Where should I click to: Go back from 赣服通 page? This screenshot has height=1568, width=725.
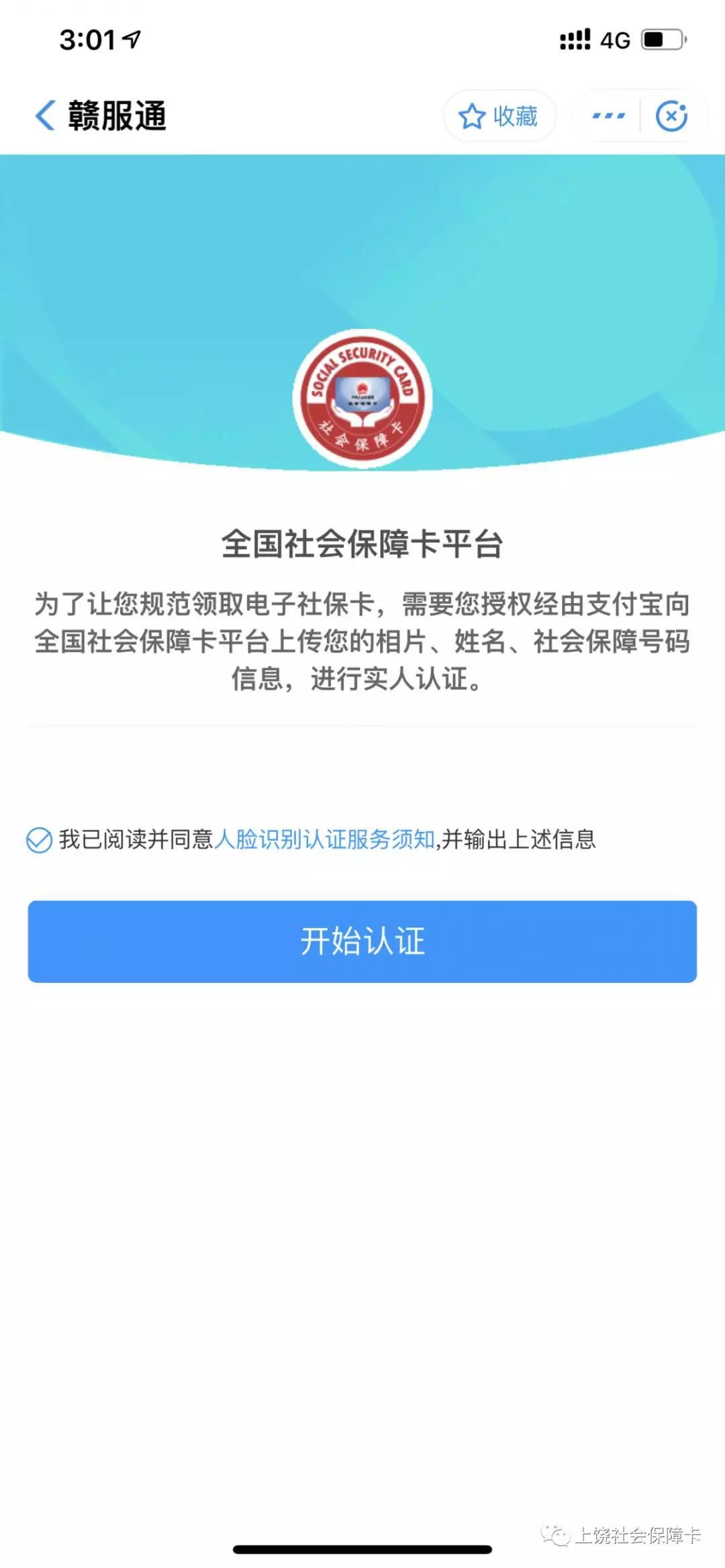click(x=46, y=115)
